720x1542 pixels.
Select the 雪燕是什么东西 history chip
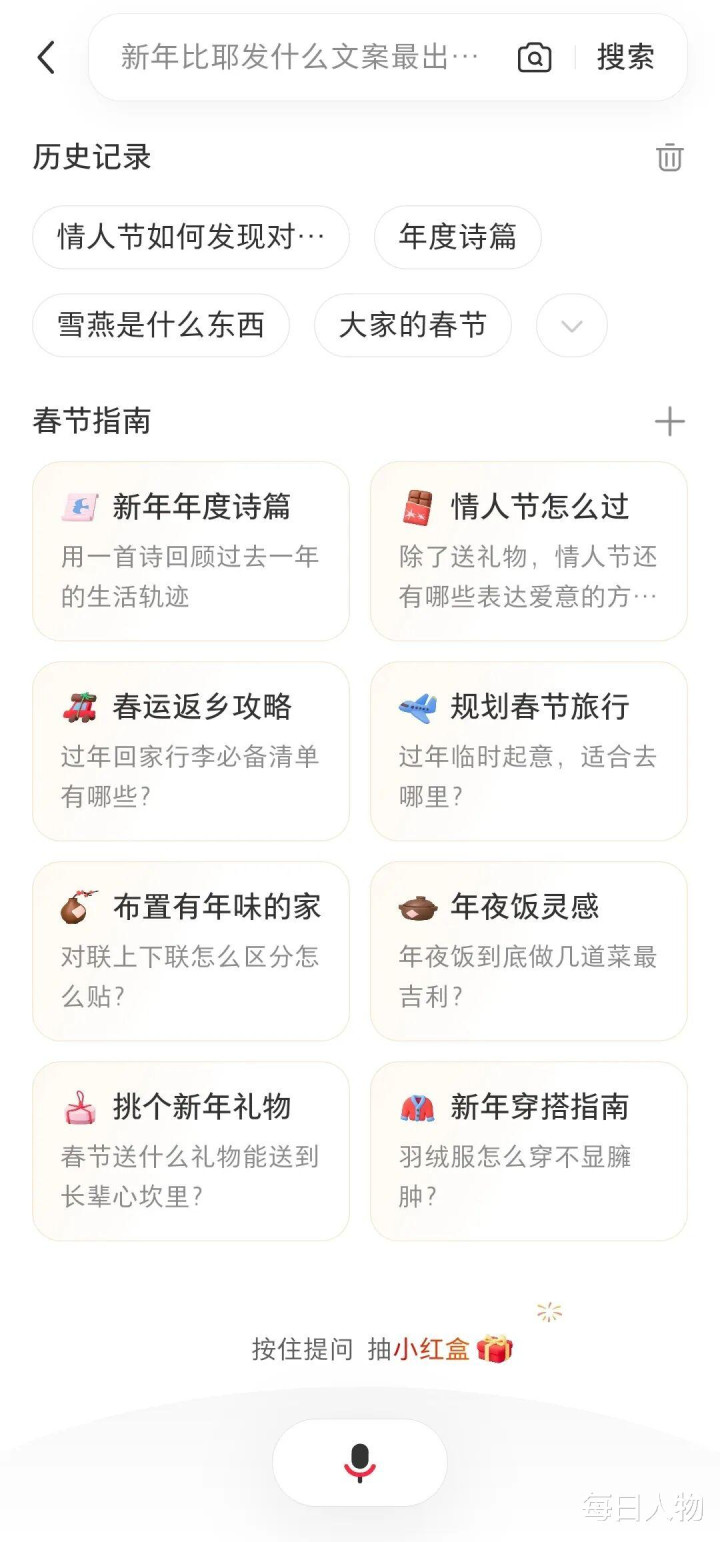click(x=161, y=325)
